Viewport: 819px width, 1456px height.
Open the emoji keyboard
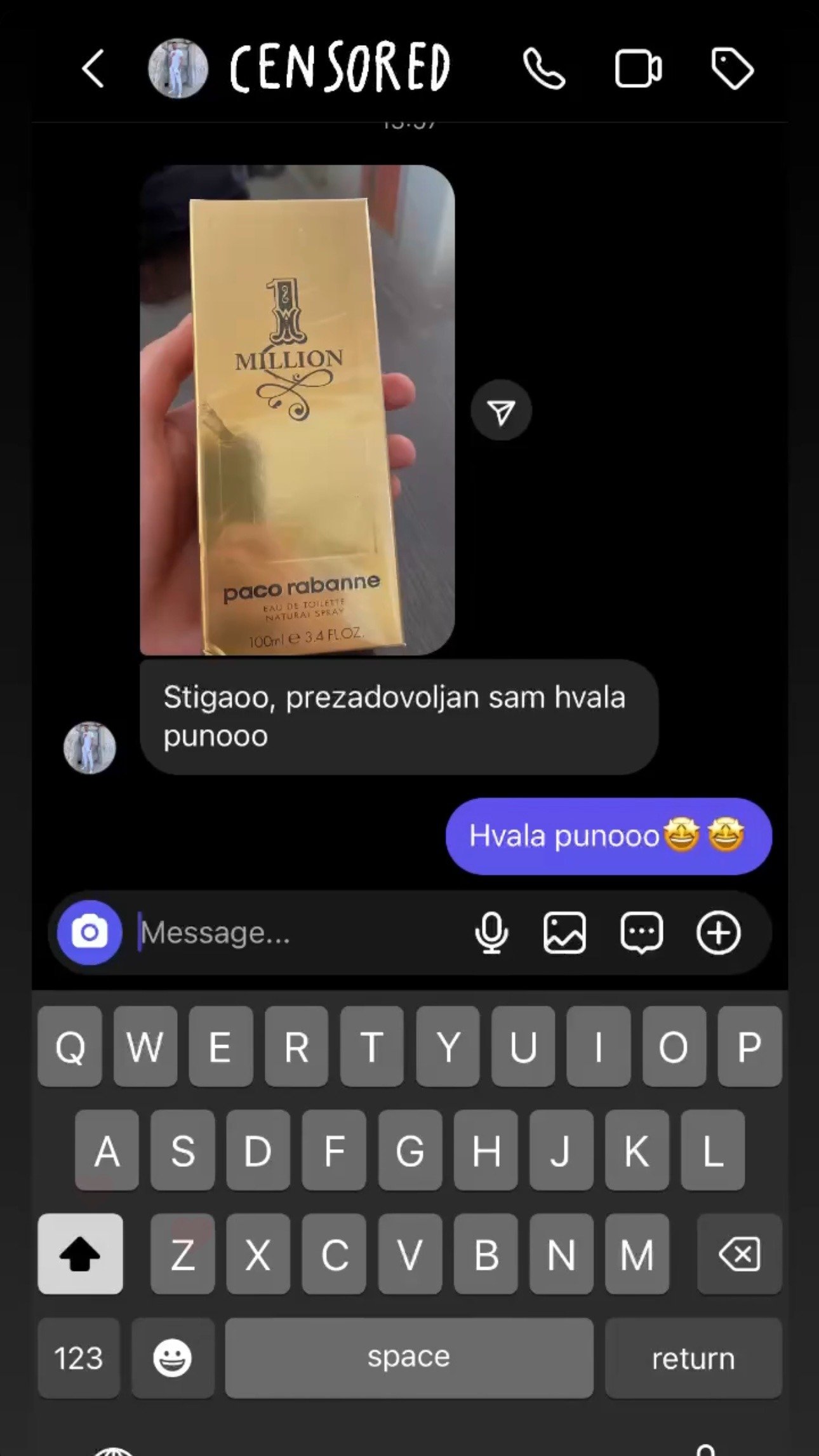[172, 1358]
